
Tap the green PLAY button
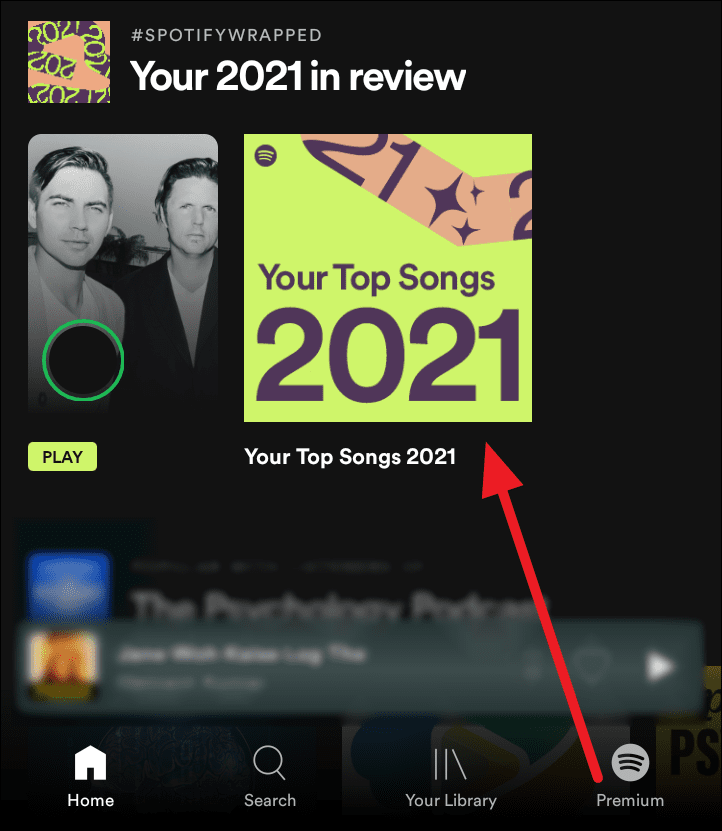pyautogui.click(x=62, y=457)
